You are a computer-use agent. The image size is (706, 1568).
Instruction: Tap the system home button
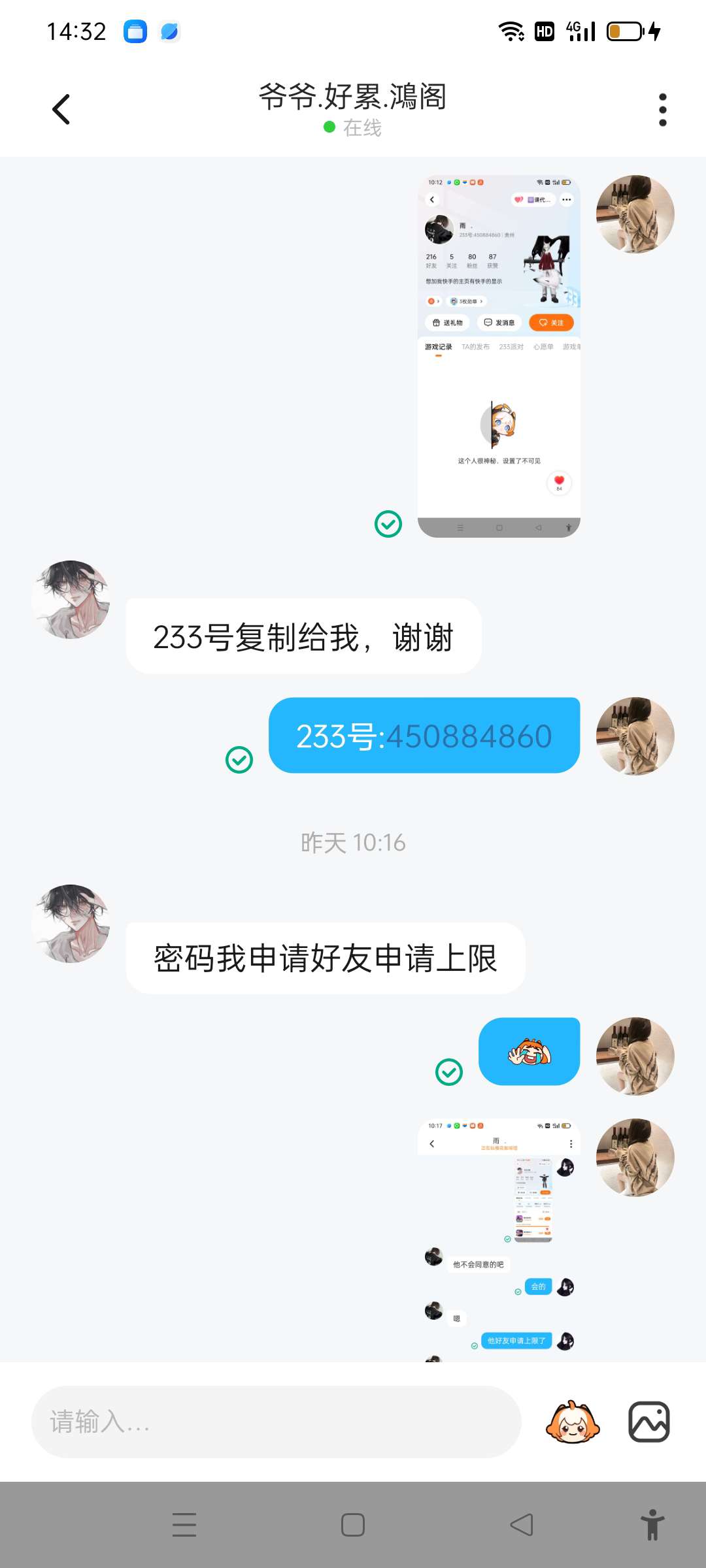[353, 1525]
